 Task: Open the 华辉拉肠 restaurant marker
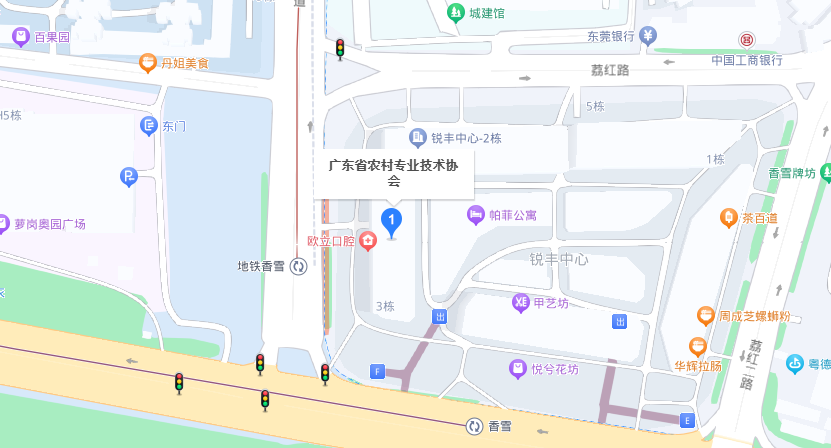point(697,346)
